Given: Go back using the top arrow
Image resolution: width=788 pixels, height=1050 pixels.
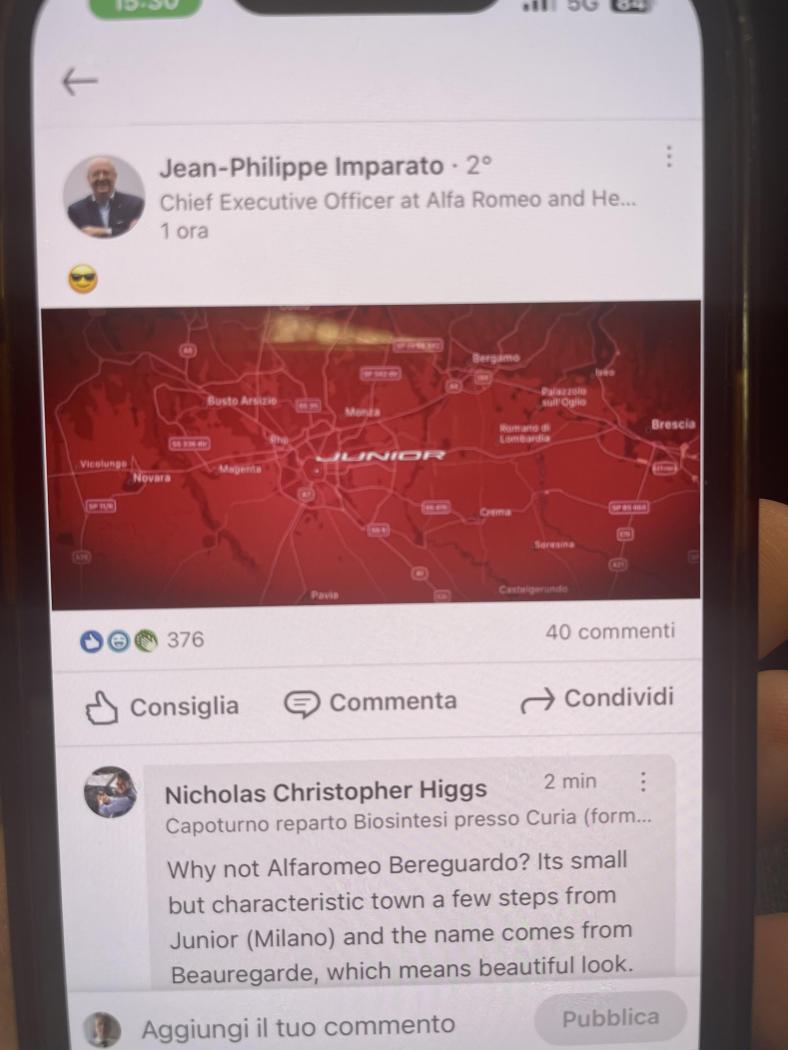Looking at the screenshot, I should tap(80, 82).
